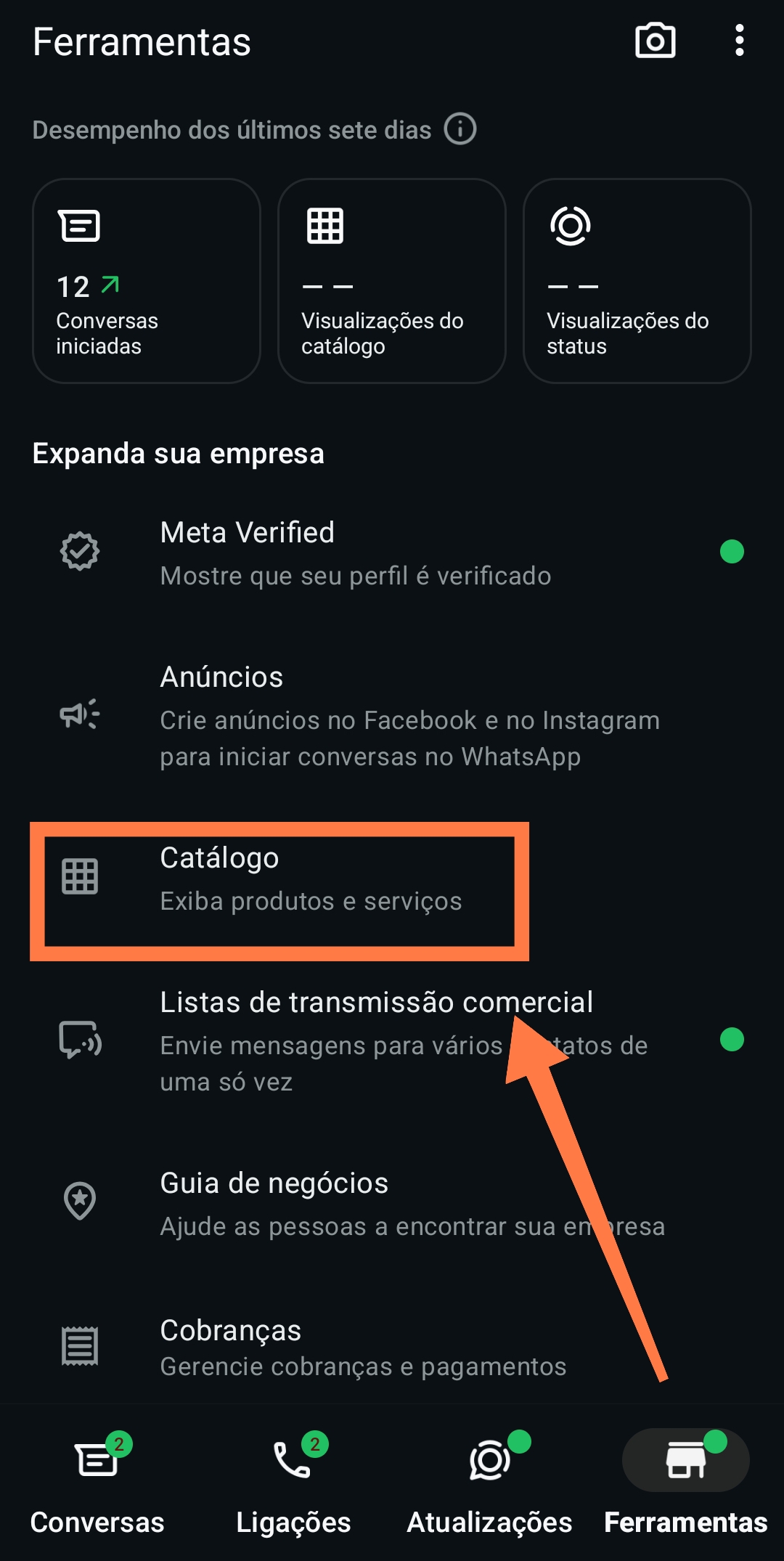This screenshot has height=1561, width=784.
Task: Select the location pin icon for Guia de negócios
Action: (x=78, y=1202)
